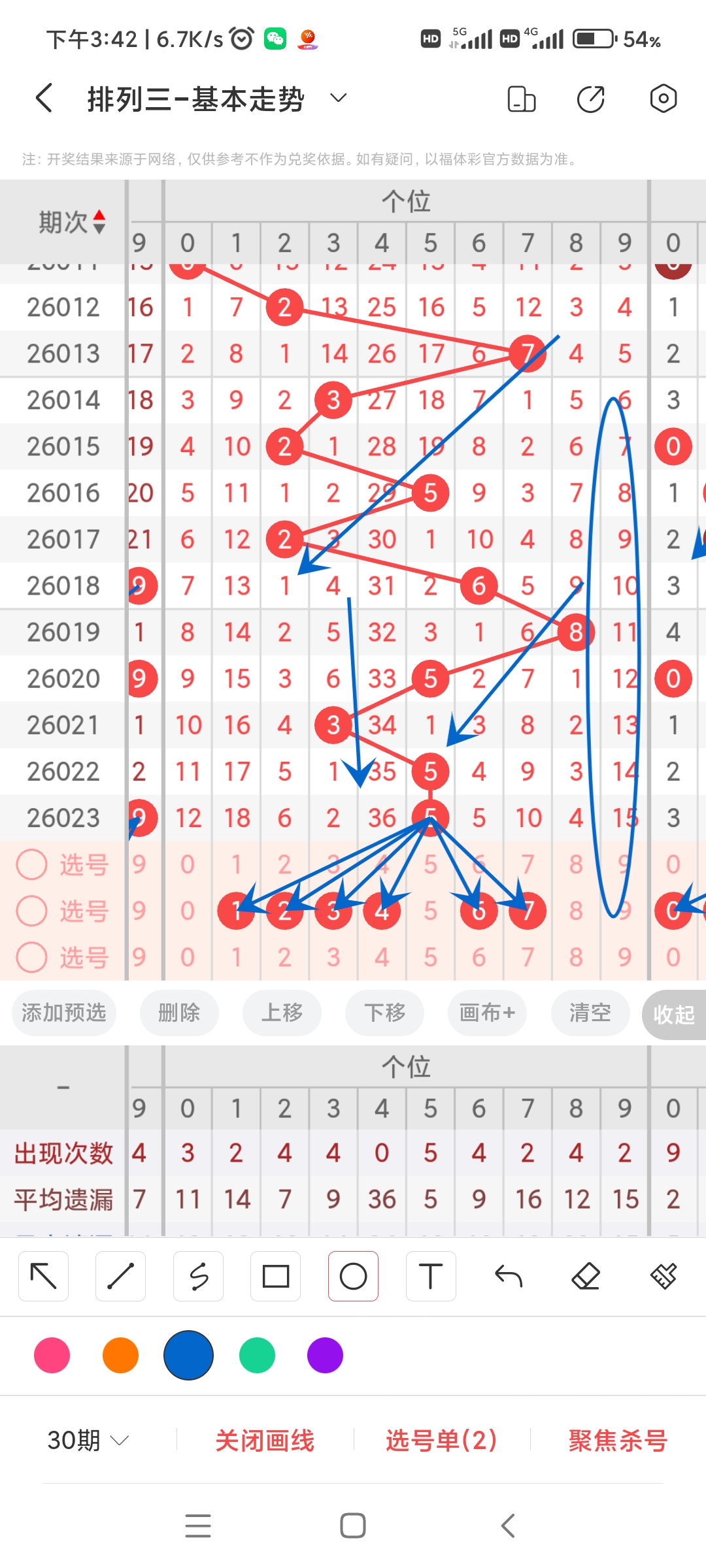Undo the last drawing stroke

(x=509, y=1276)
